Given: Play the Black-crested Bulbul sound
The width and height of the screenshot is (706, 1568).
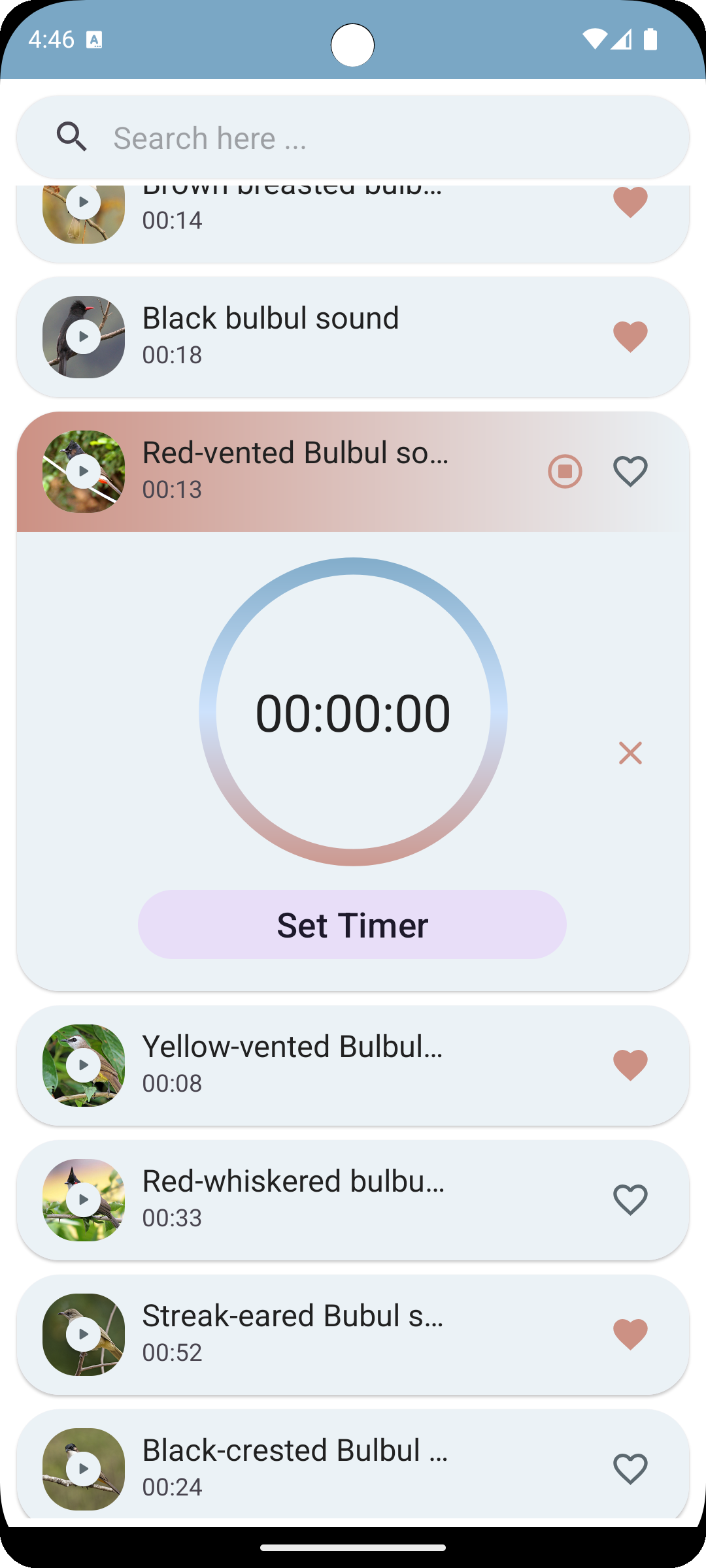Looking at the screenshot, I should [84, 1469].
